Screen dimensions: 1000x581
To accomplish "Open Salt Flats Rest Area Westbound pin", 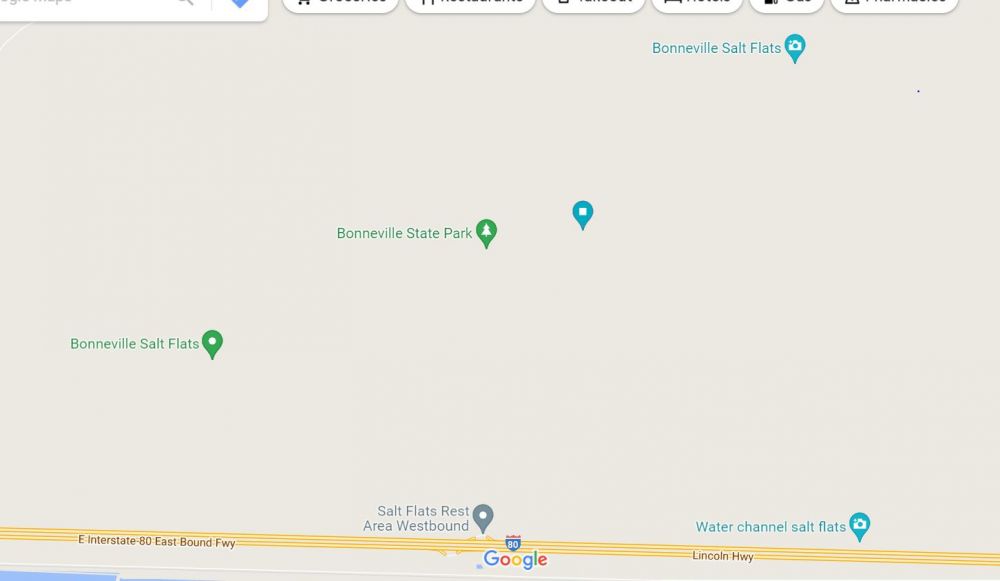I will (x=483, y=517).
